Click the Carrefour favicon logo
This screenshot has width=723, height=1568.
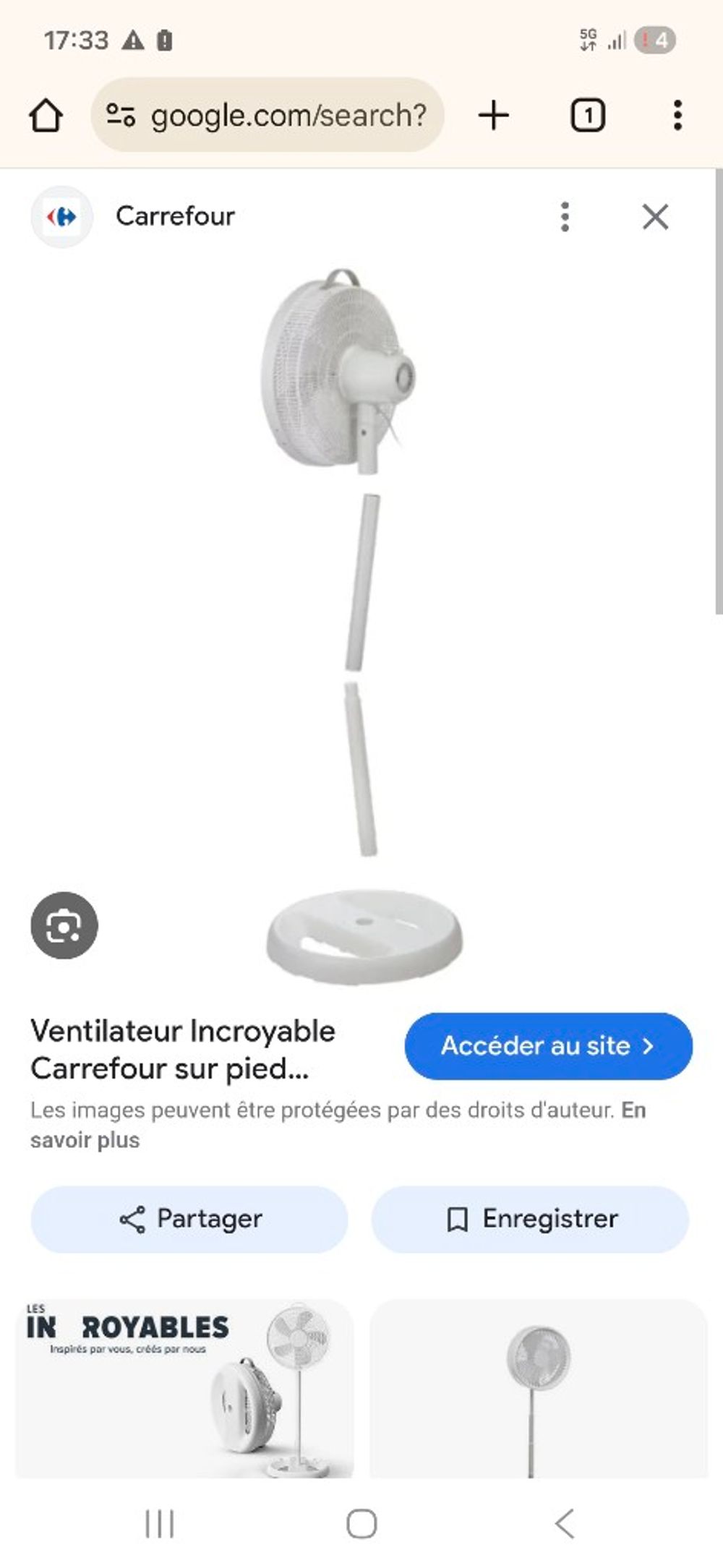(62, 215)
